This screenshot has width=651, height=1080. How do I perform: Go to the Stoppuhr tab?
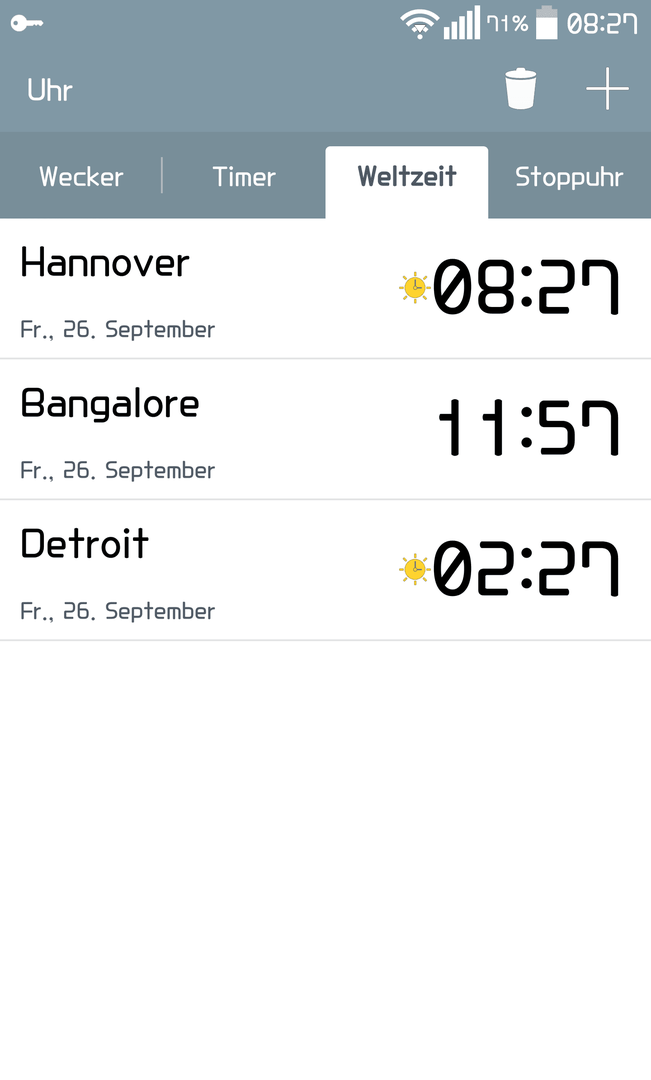click(x=570, y=176)
